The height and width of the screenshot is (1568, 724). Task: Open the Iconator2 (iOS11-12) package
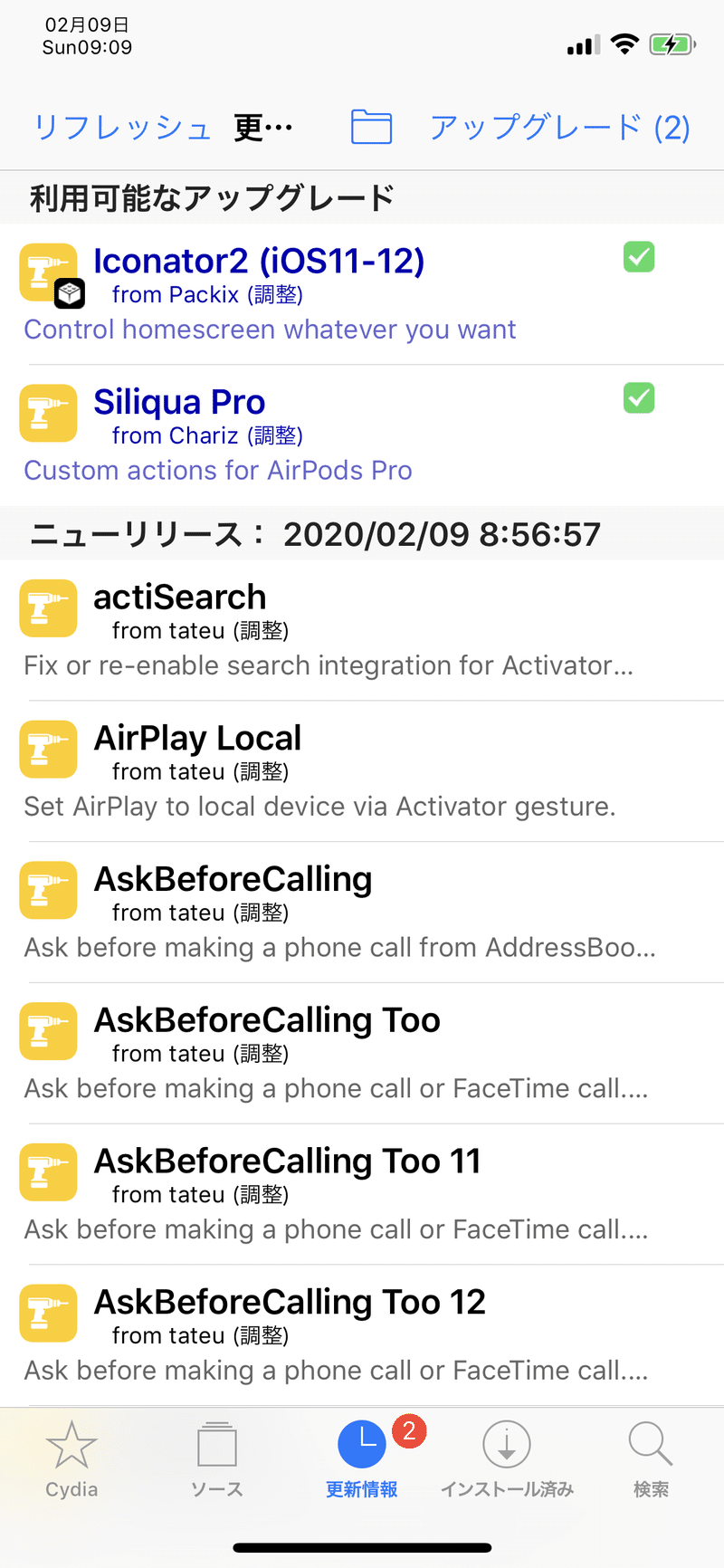[362, 294]
